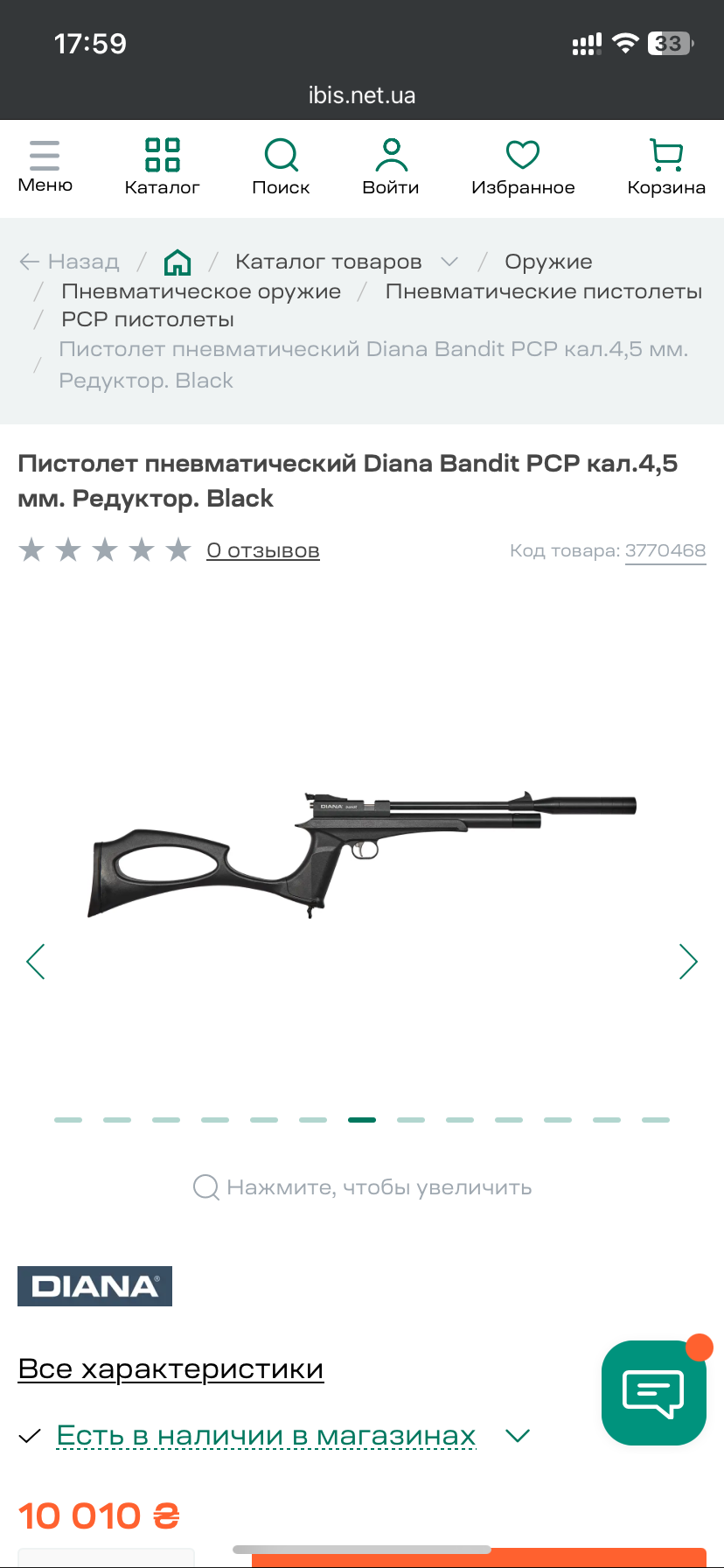
Task: Open Пневматические пистолеты breadcrumb
Action: point(543,291)
